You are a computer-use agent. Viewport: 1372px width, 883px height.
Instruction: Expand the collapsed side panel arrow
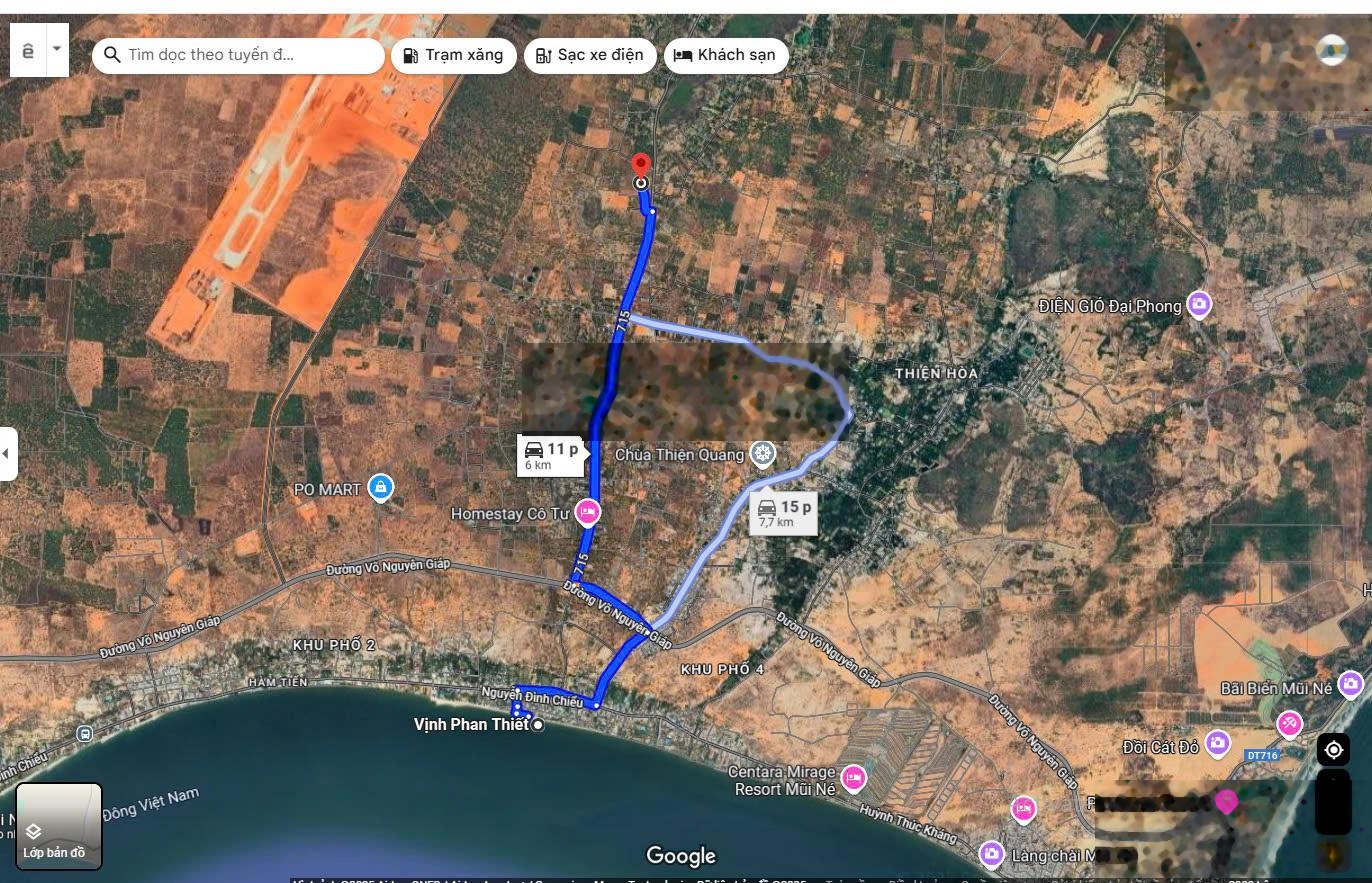(8, 453)
